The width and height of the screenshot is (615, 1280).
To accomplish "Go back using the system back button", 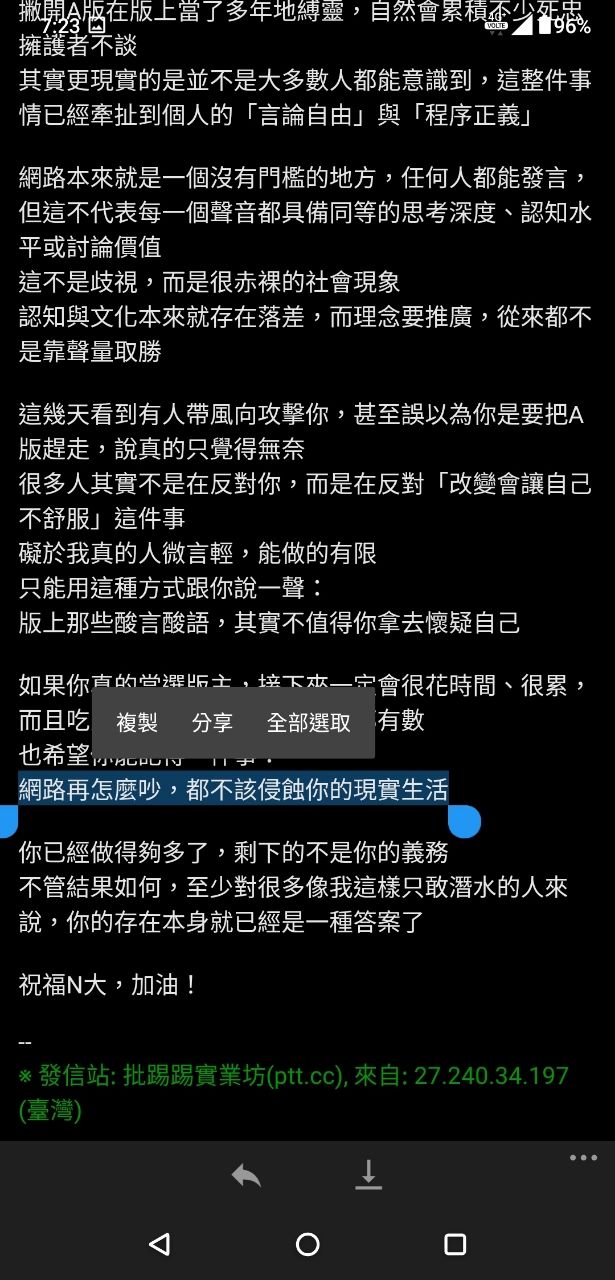I will coord(159,1244).
